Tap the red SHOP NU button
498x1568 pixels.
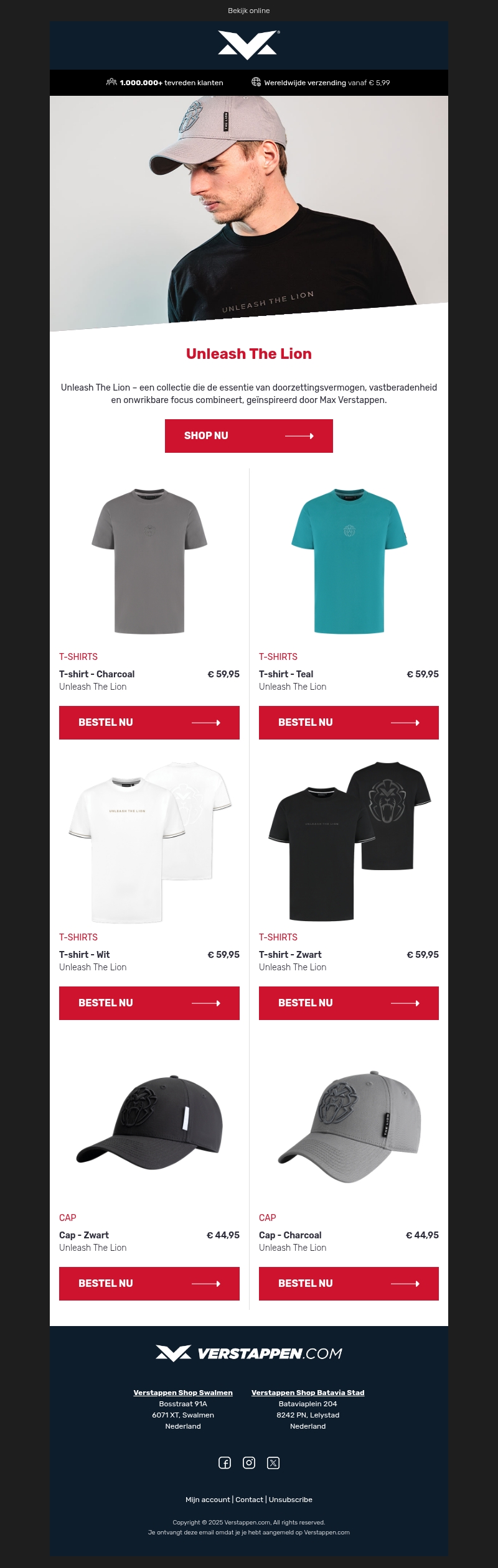248,435
